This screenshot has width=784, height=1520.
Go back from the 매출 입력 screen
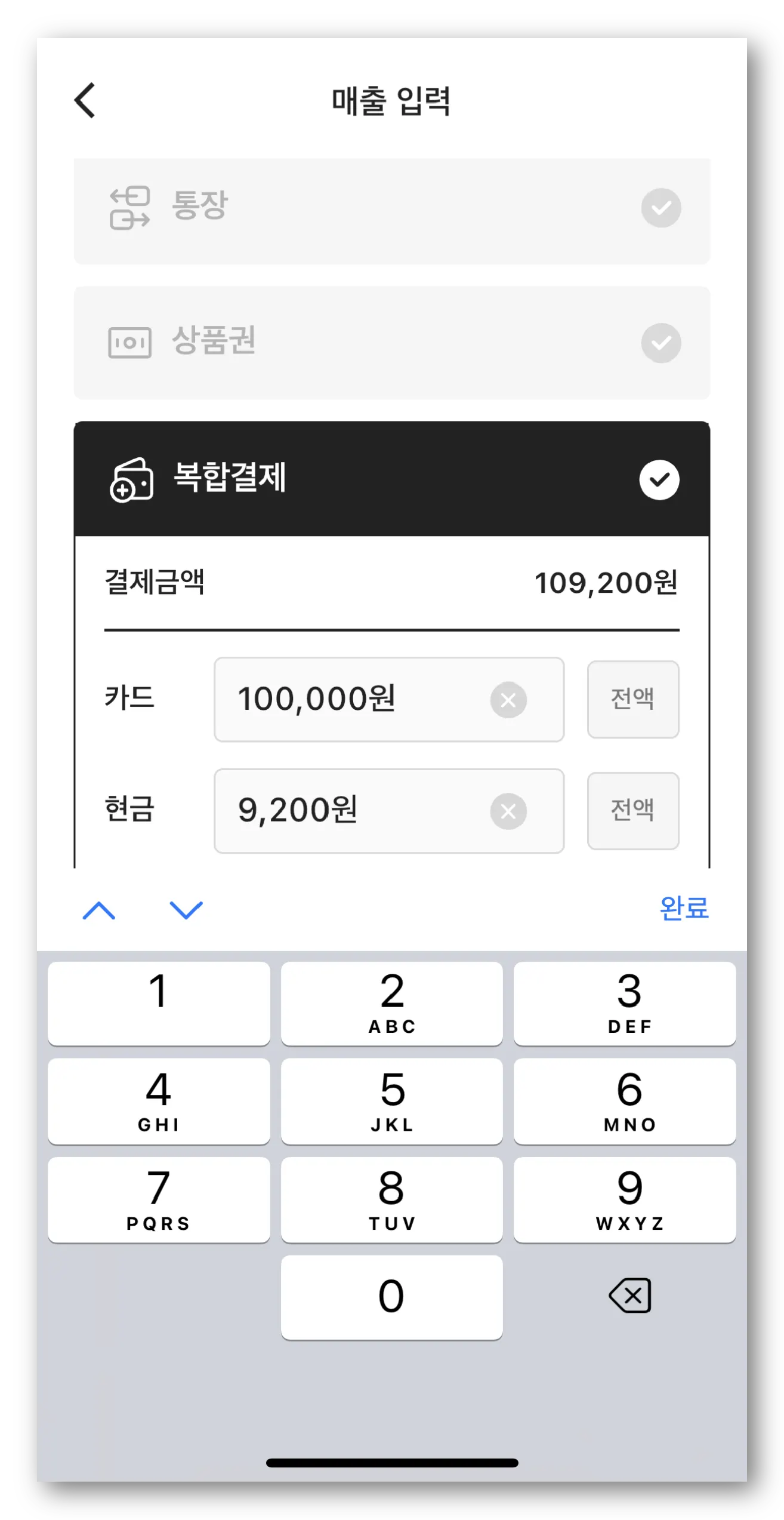point(85,100)
